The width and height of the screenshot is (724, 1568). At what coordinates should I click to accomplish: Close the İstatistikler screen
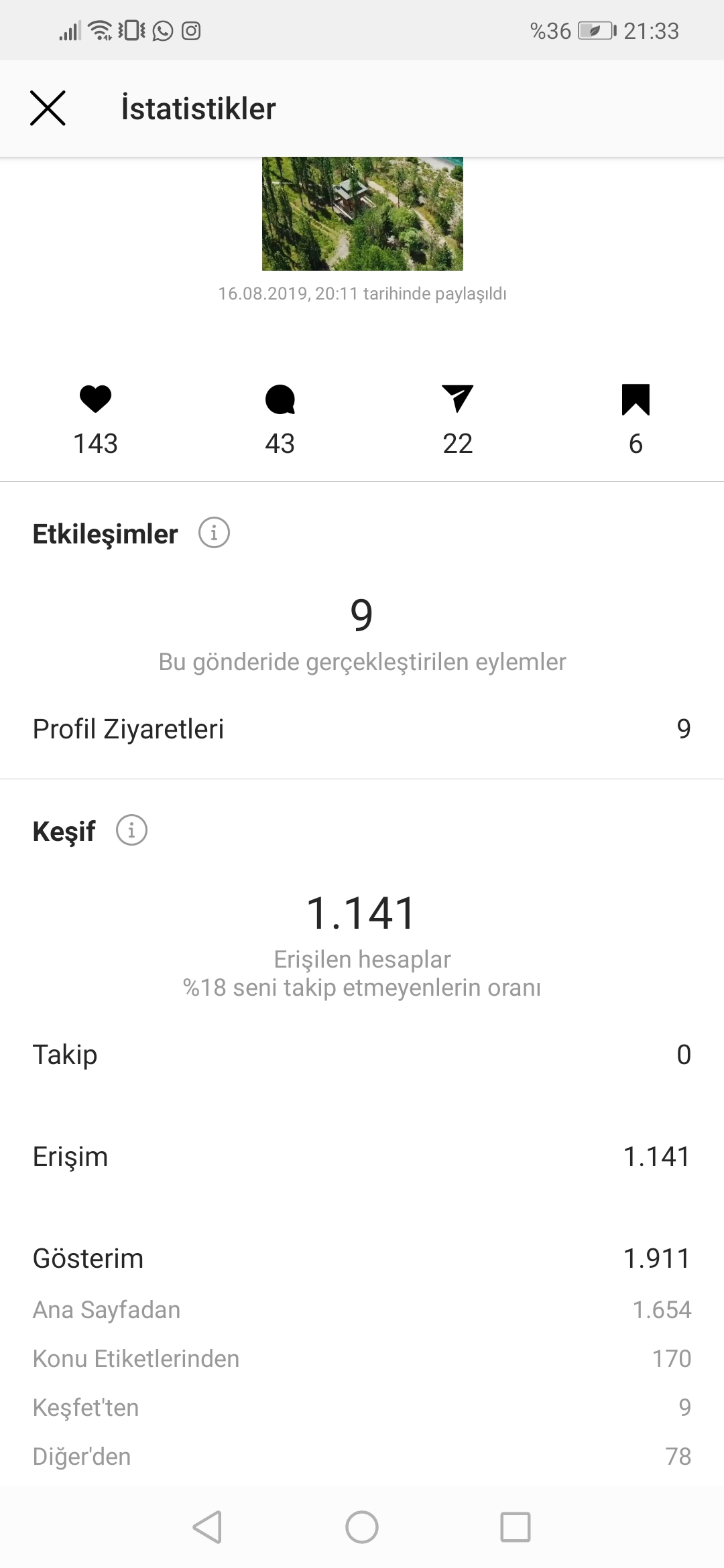click(x=48, y=109)
